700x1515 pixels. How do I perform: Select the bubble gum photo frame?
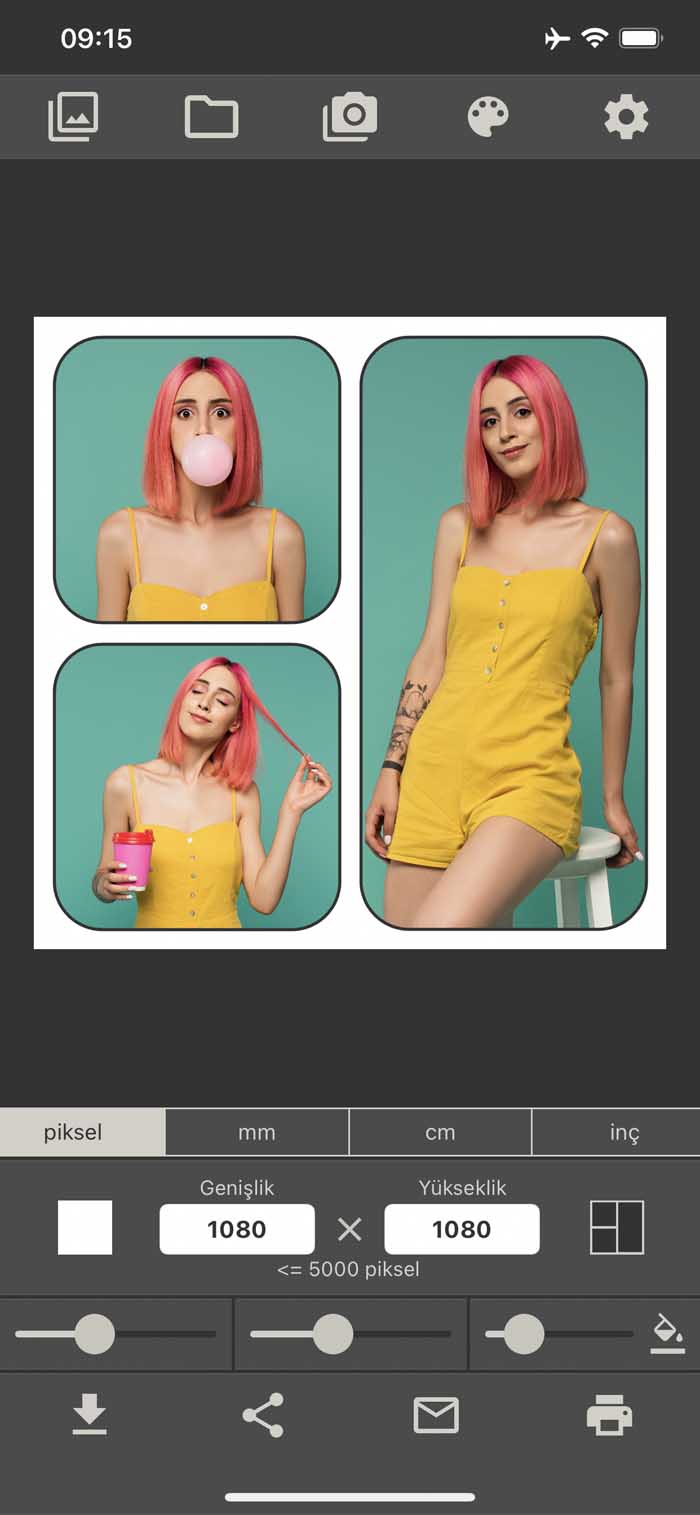point(197,480)
